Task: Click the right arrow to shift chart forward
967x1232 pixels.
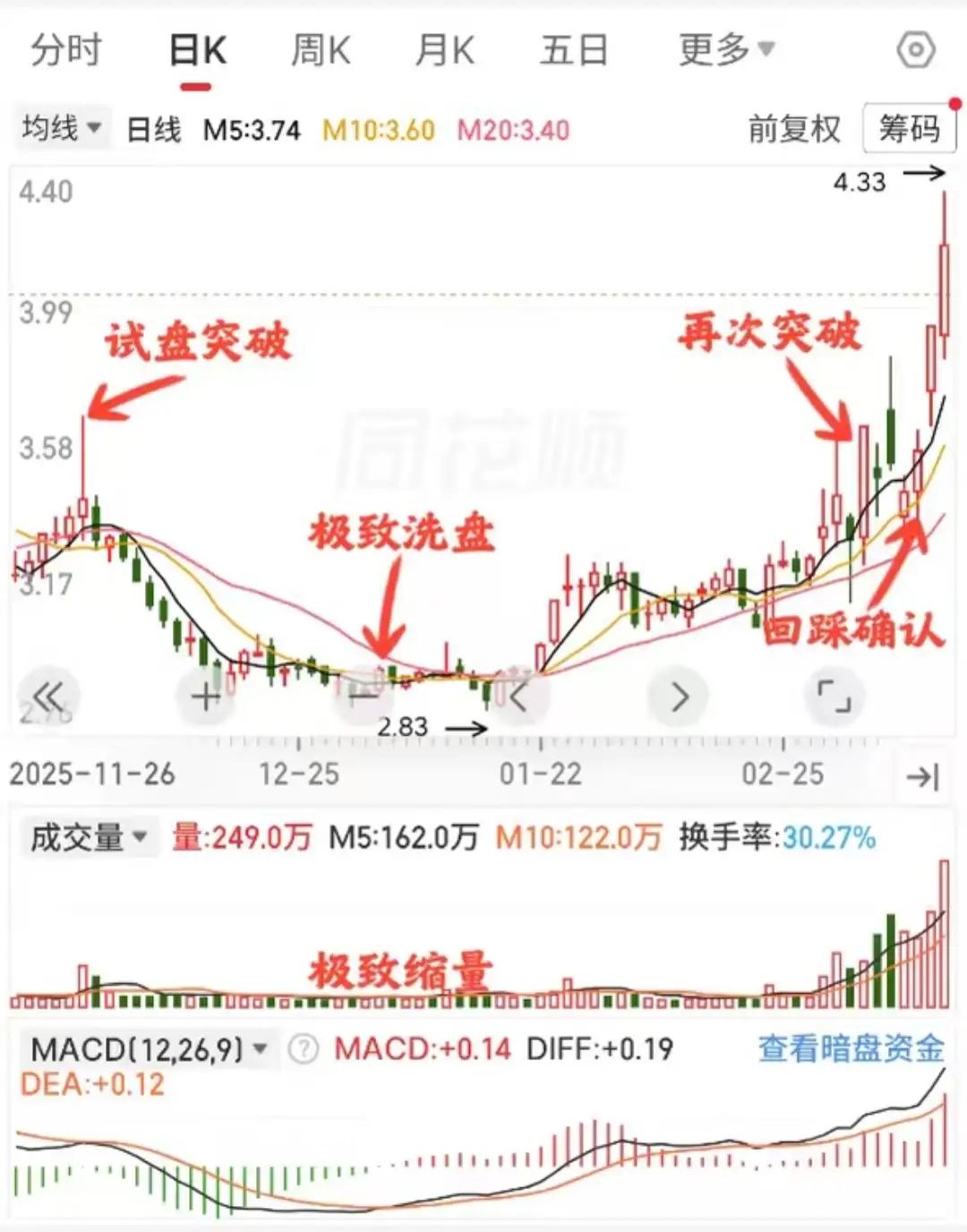Action: tap(678, 694)
